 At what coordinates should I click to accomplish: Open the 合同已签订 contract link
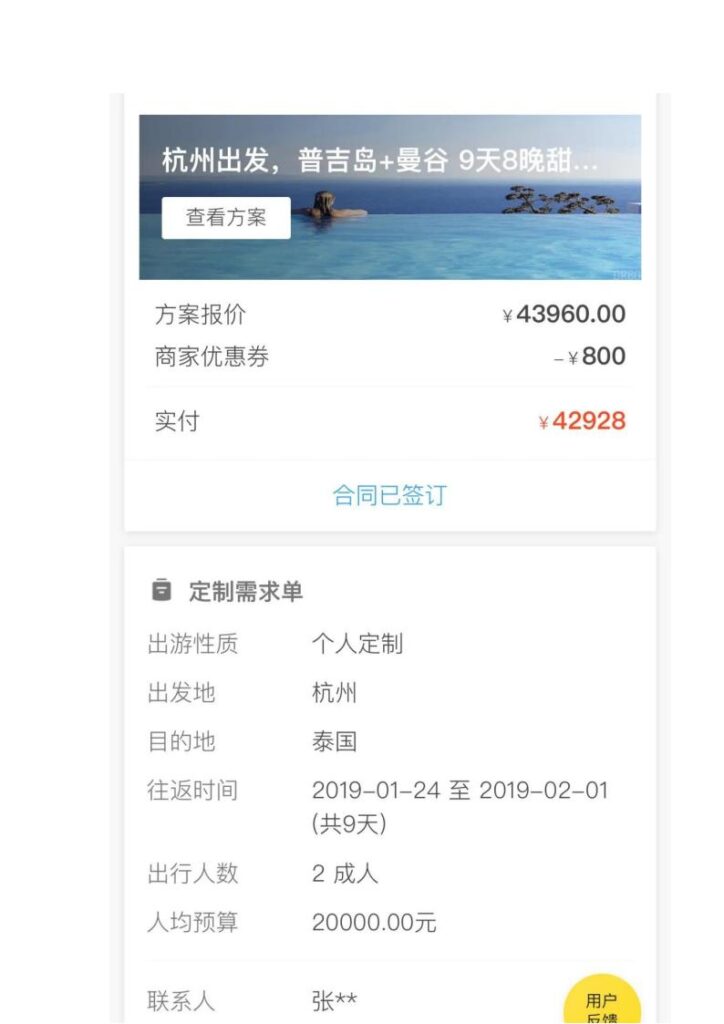coord(389,495)
